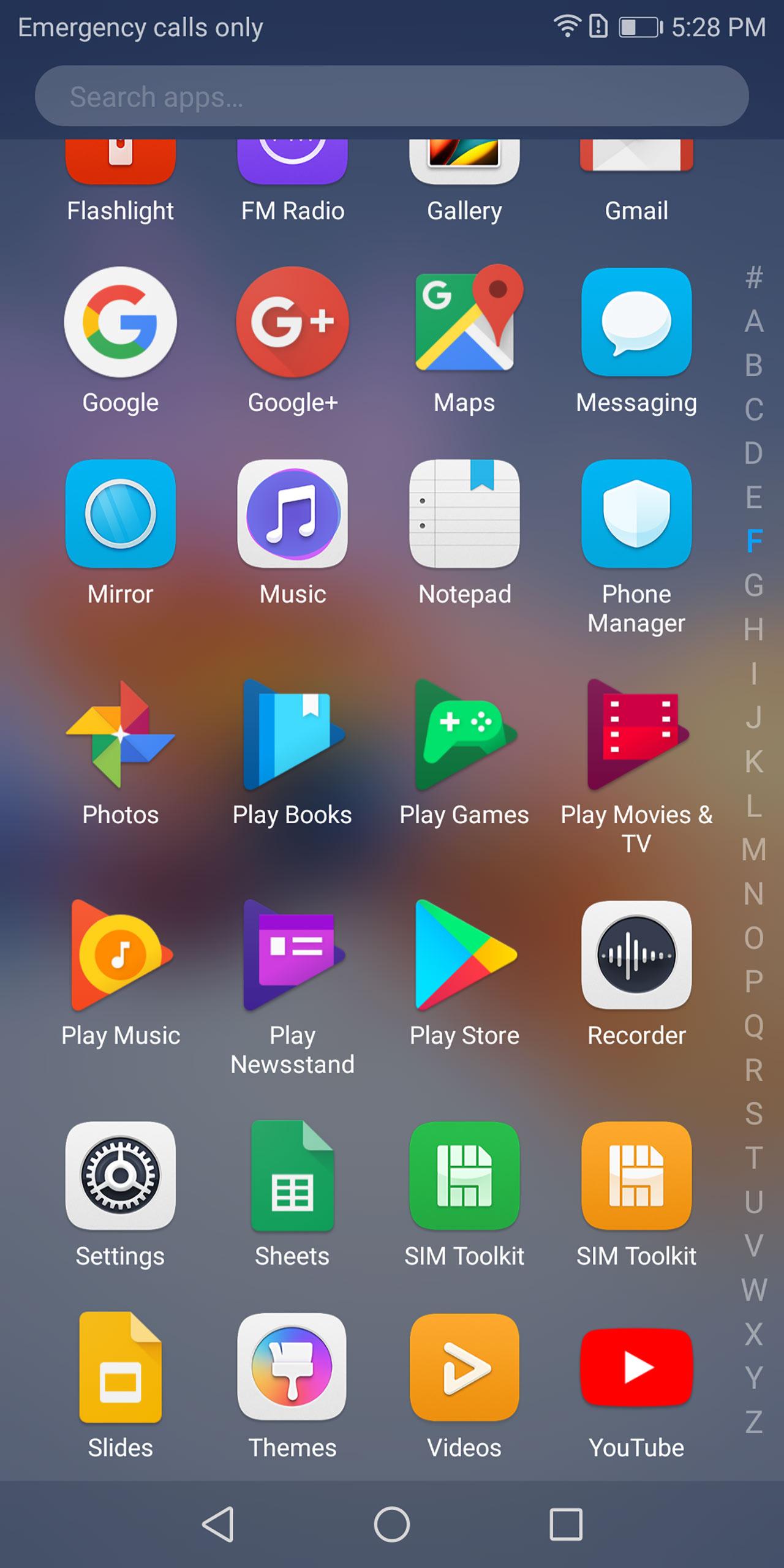
Task: Jump to letter S in alphabet index
Action: tap(753, 1114)
